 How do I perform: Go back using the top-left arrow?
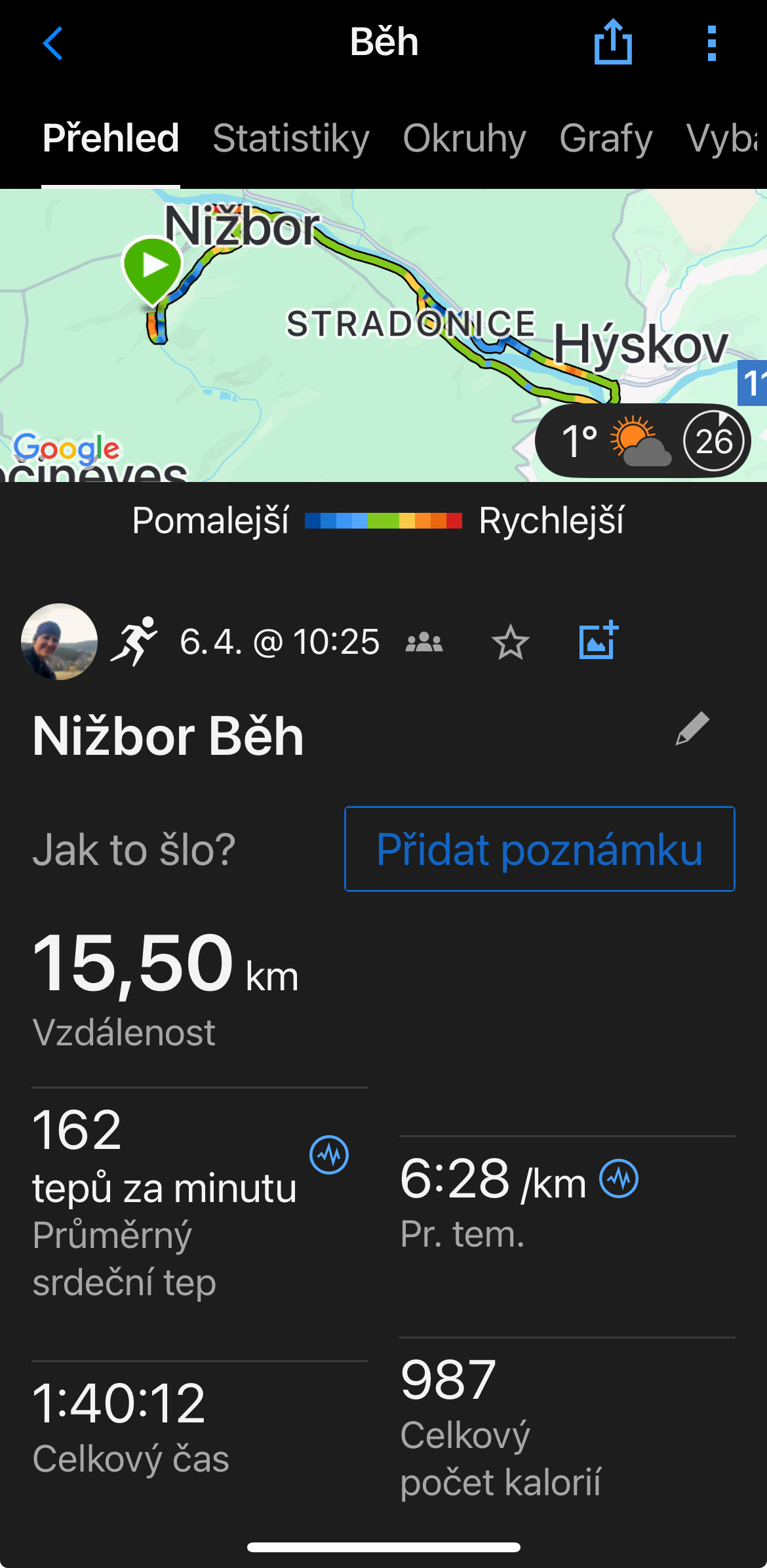(52, 43)
